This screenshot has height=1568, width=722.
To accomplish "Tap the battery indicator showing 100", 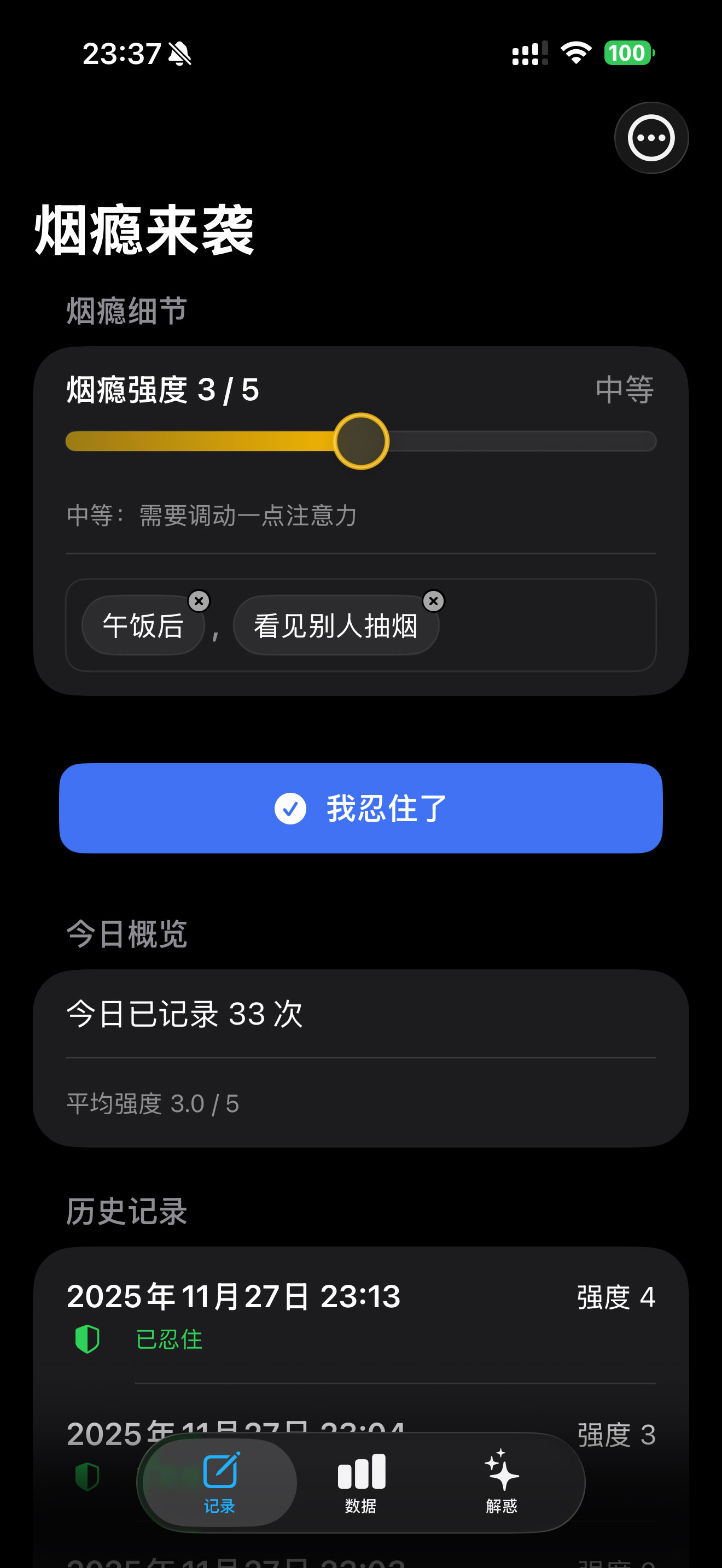I will pyautogui.click(x=629, y=54).
